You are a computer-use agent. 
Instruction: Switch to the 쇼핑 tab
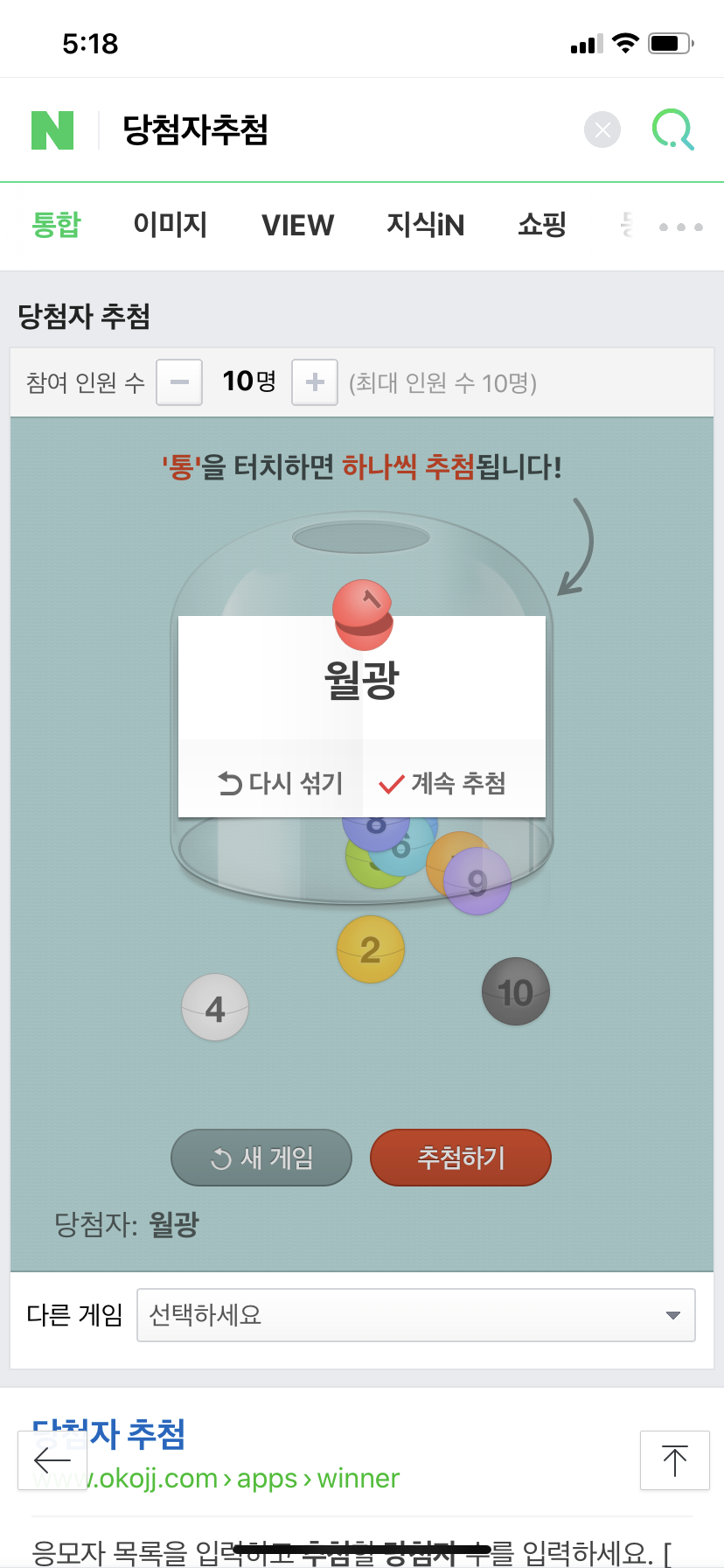coord(542,225)
